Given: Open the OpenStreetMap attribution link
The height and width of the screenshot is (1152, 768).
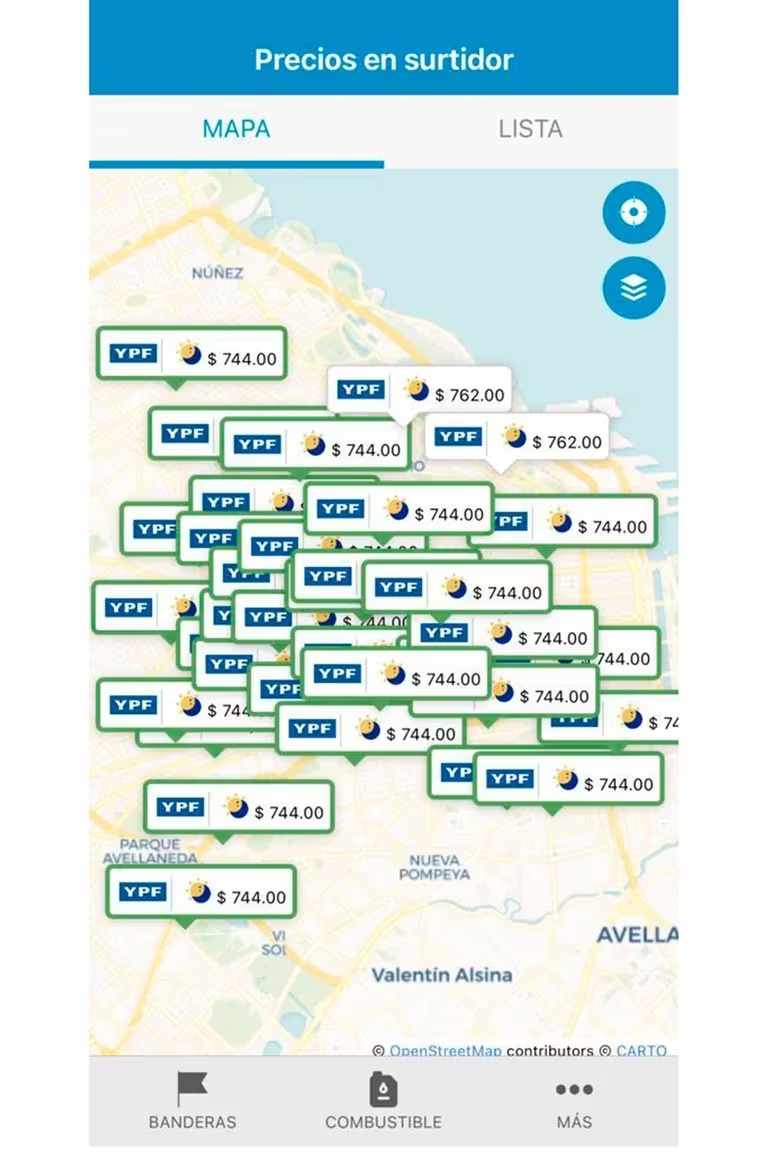Looking at the screenshot, I should point(445,1050).
